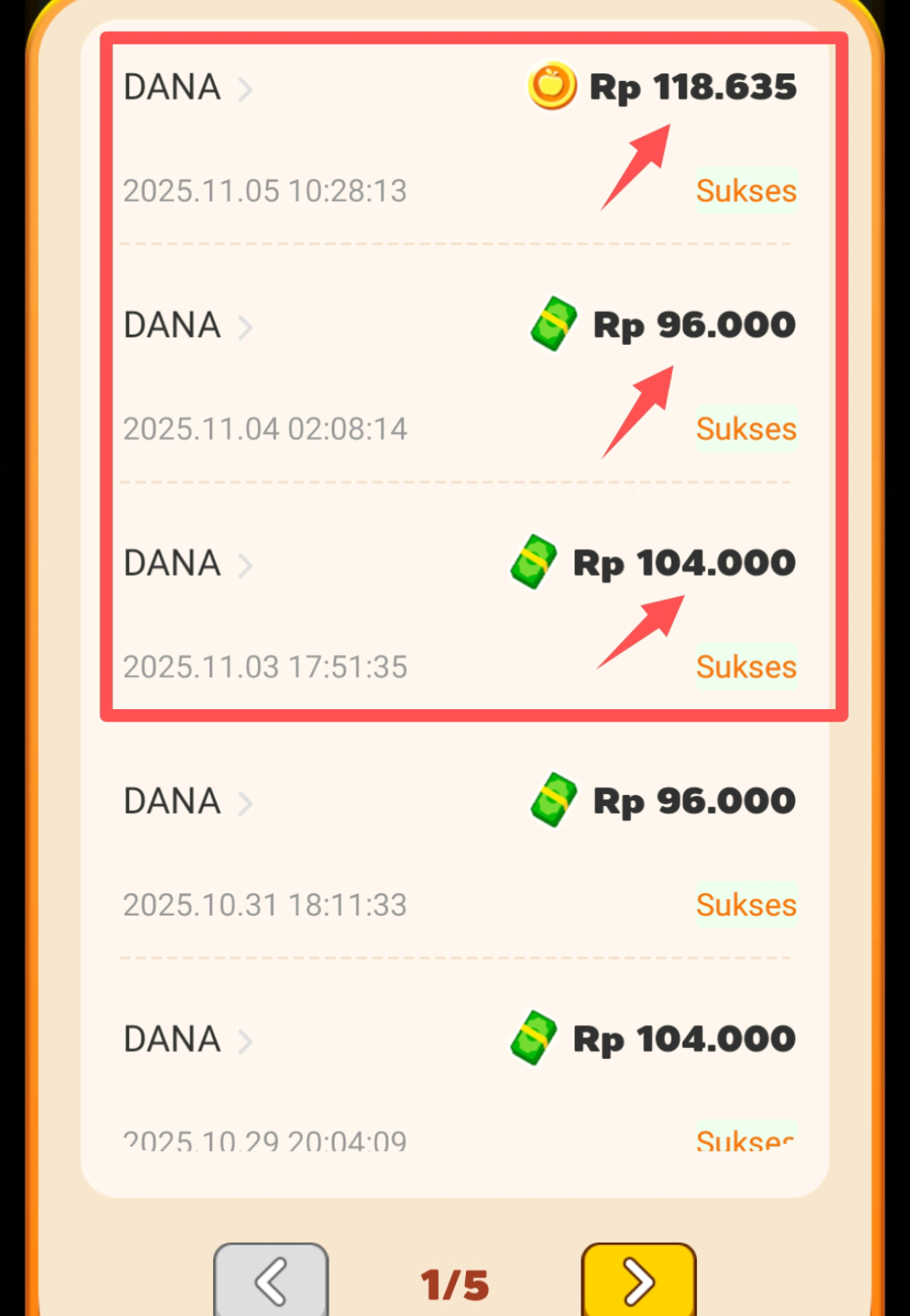910x1316 pixels.
Task: Click the cash icon beside Rp 104.000 dated 2025.11.03
Action: click(x=533, y=561)
